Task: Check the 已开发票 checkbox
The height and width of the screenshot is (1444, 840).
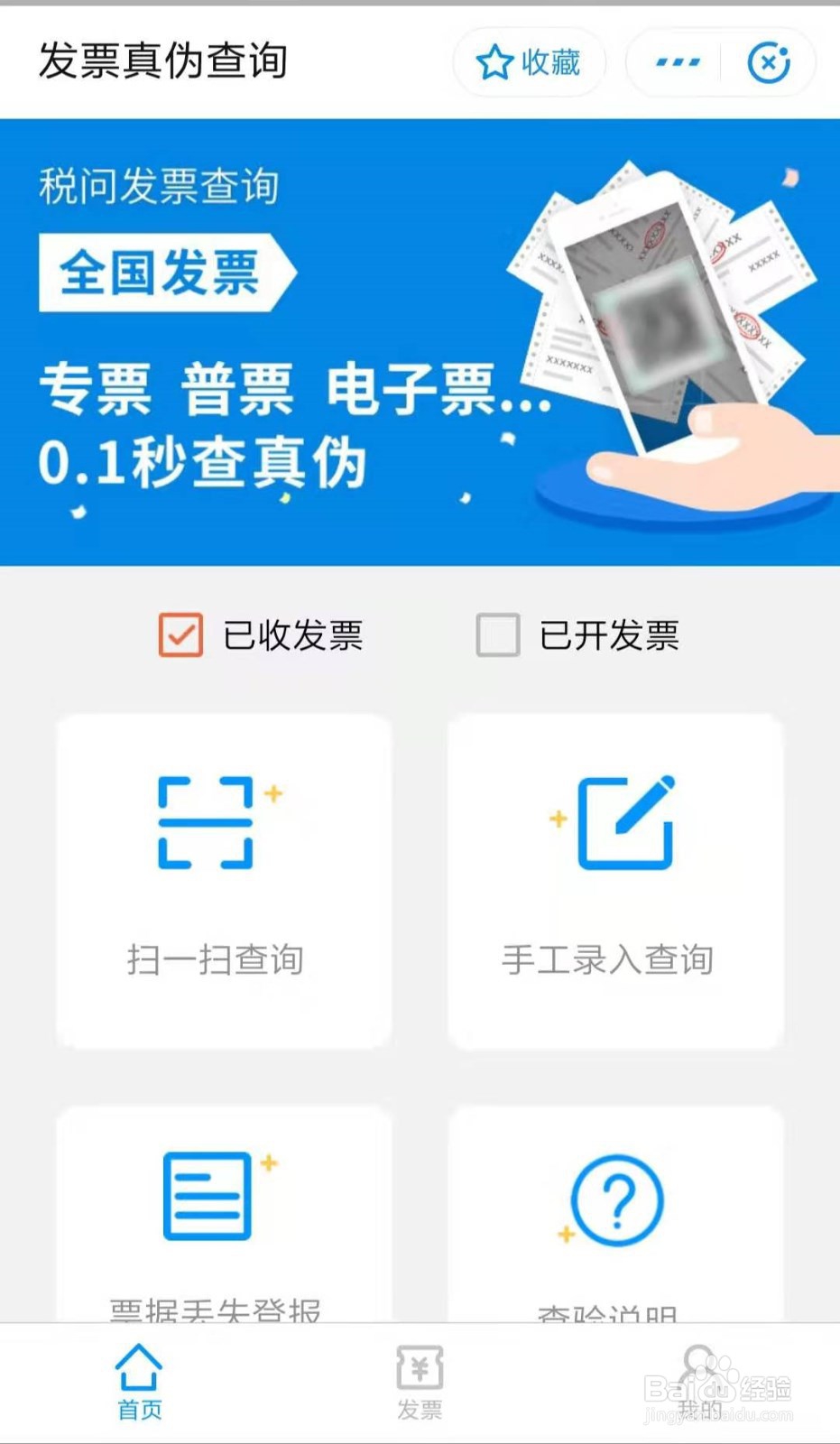Action: 496,634
